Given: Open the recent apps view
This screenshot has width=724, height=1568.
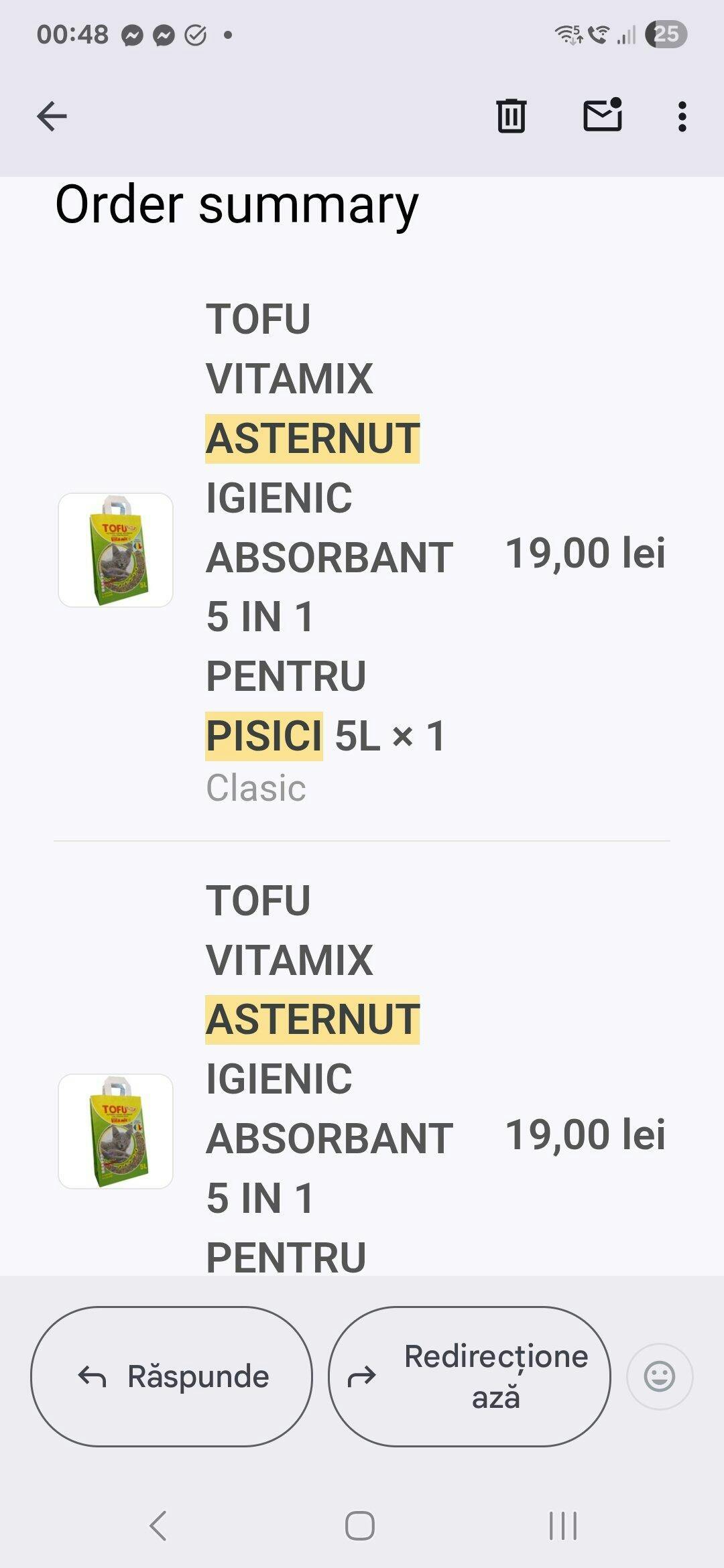Looking at the screenshot, I should (562, 1526).
